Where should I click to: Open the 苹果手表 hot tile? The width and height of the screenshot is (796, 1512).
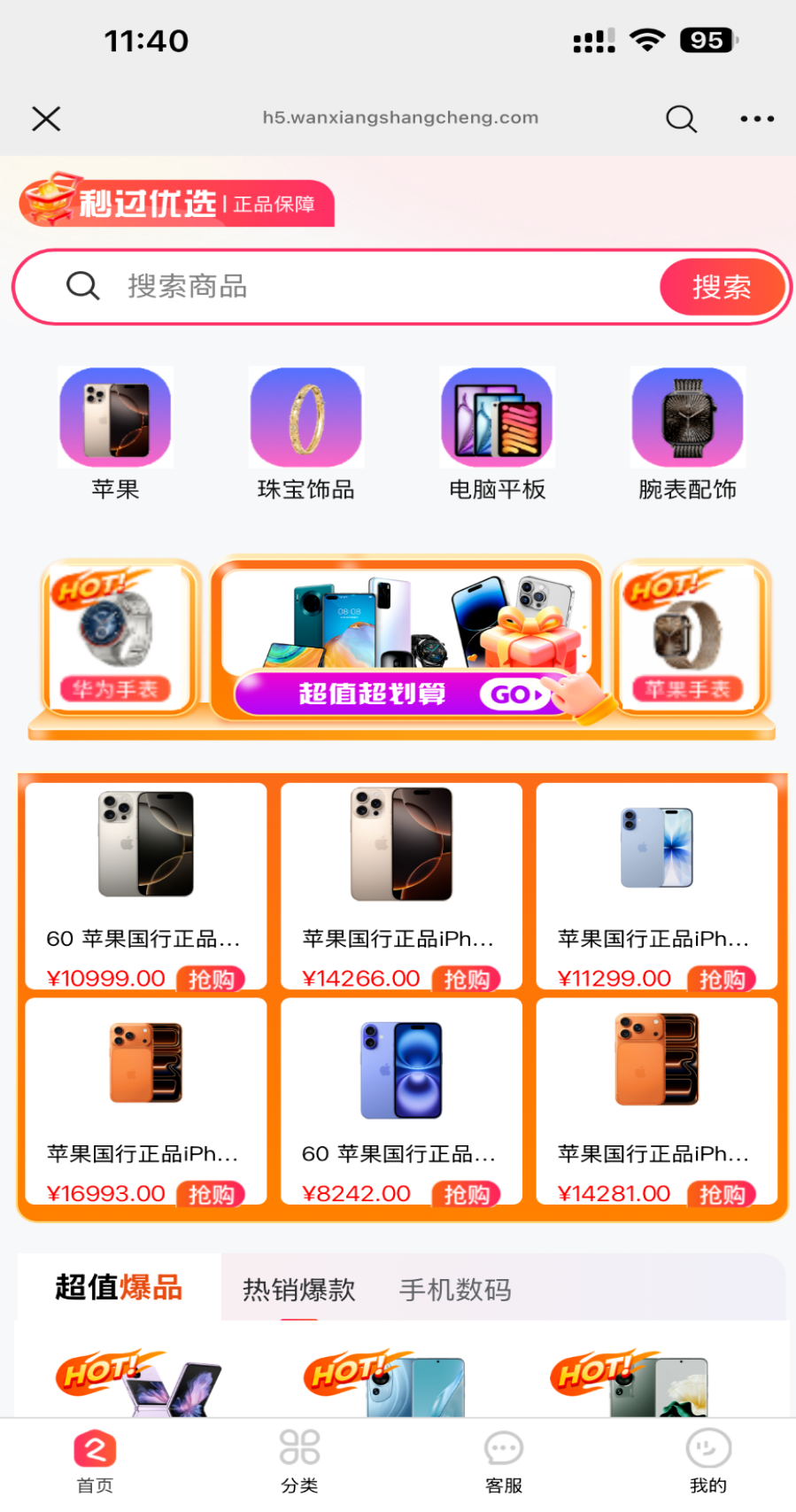(688, 638)
